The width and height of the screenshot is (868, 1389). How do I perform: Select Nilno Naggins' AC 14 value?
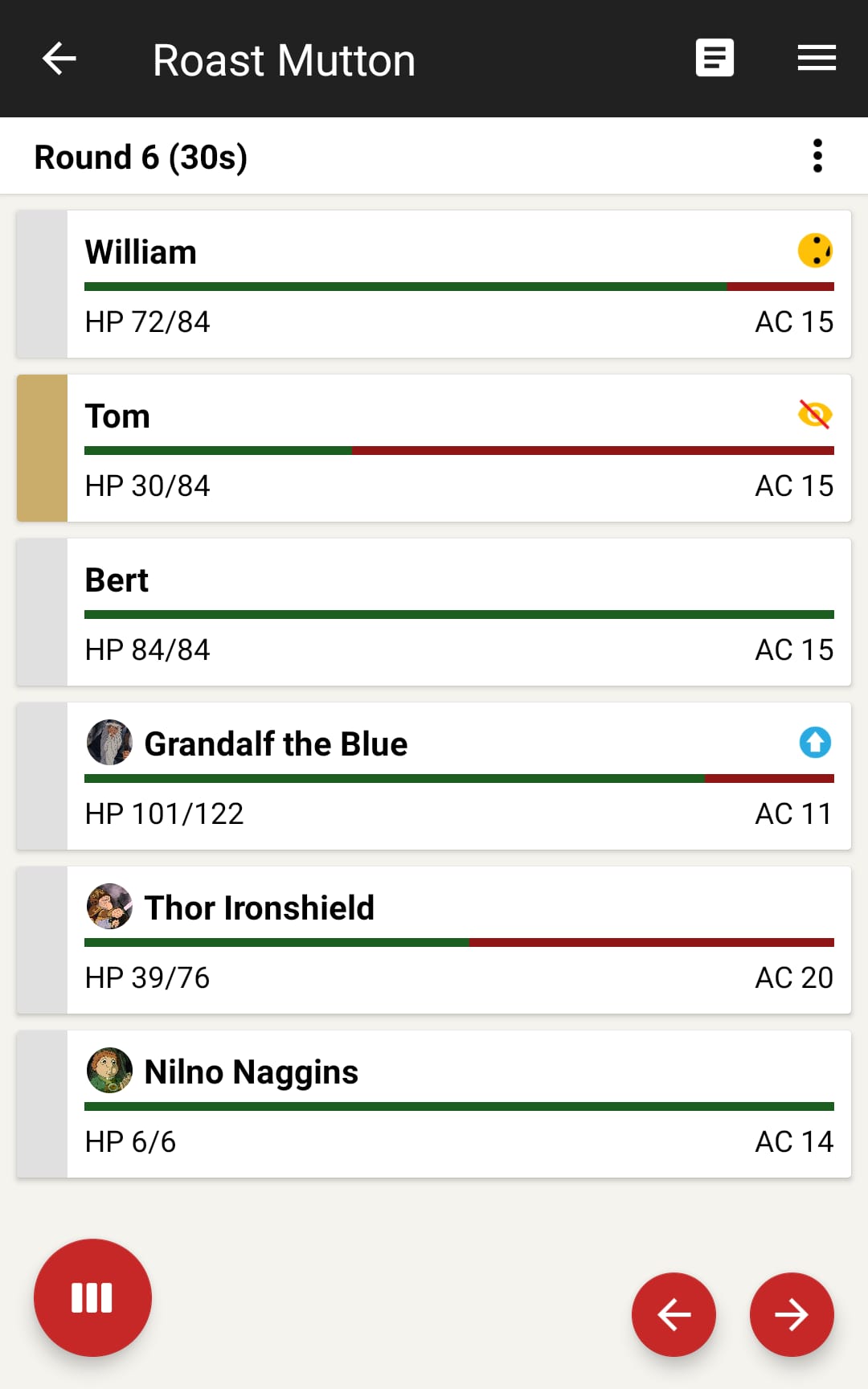[x=794, y=1141]
